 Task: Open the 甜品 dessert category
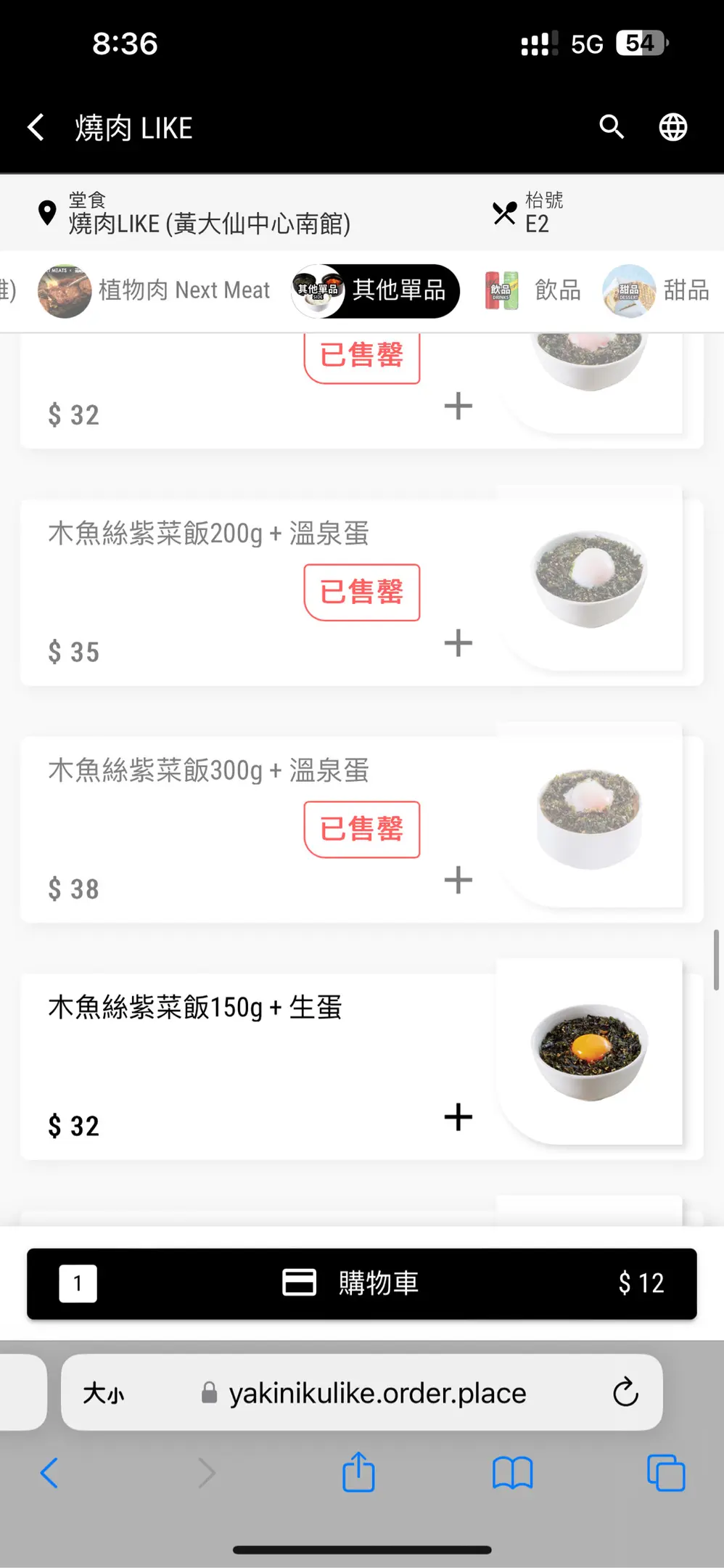click(657, 290)
